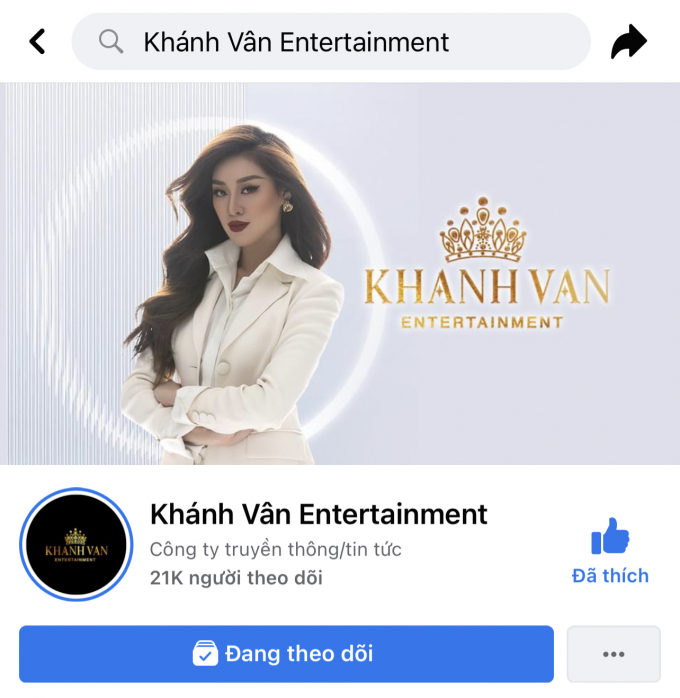Tap the Đang theo dõi button
The height and width of the screenshot is (698, 680).
click(286, 654)
